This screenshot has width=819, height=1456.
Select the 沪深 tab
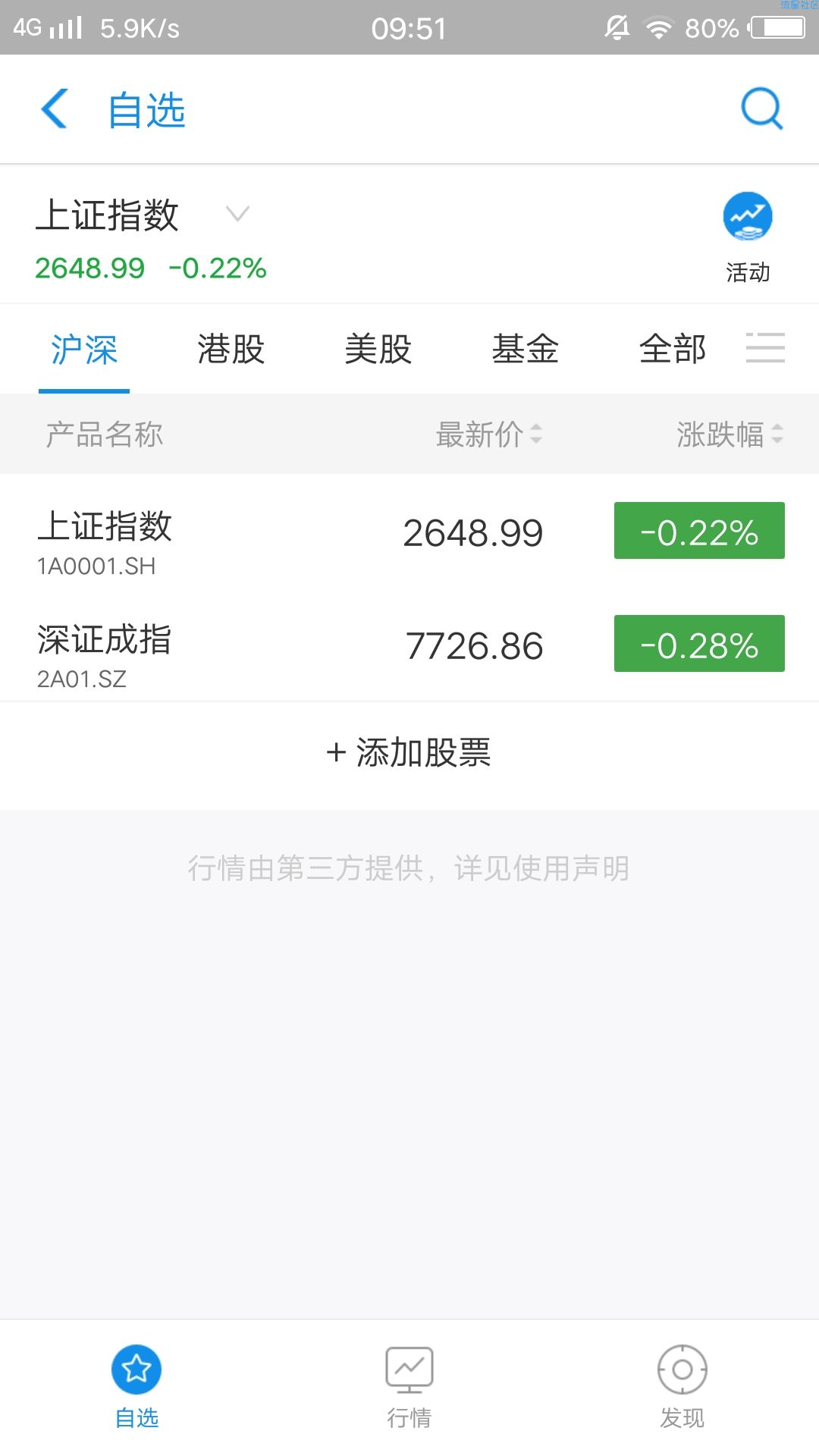(84, 350)
